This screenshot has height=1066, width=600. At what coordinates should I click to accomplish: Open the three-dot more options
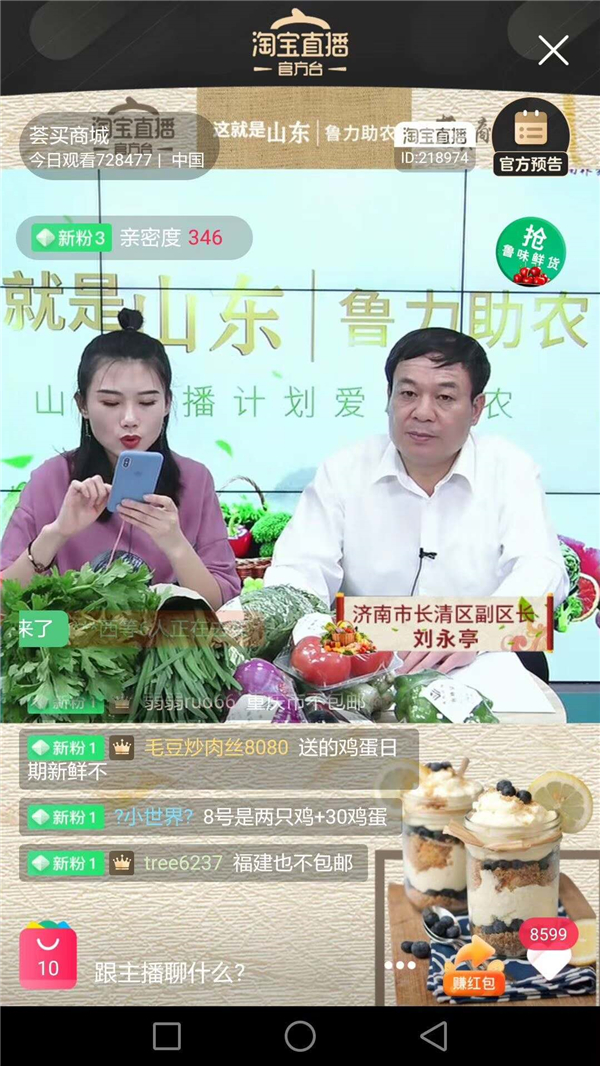(x=400, y=965)
